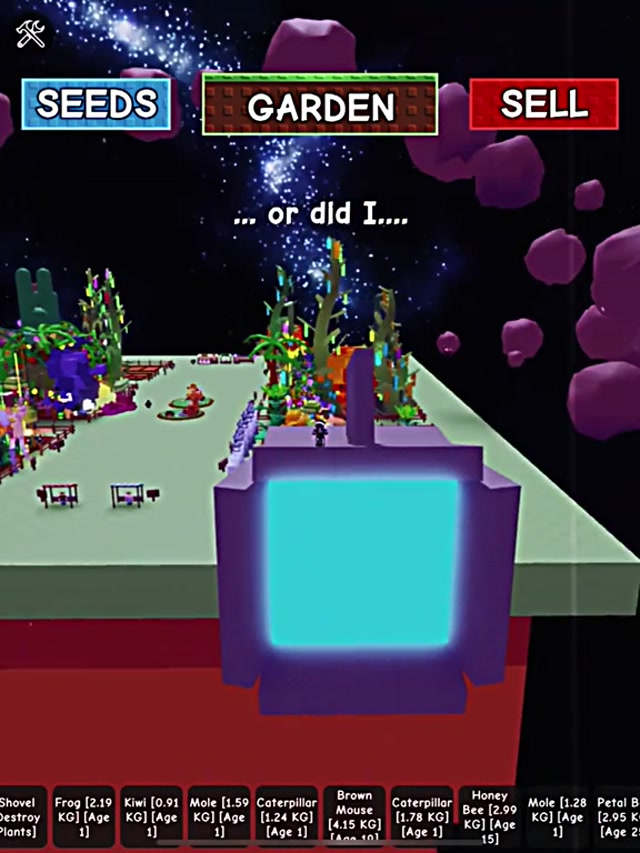Pick the Caterpillar 1.24 KG slot
Image resolution: width=640 pixels, height=853 pixels.
286,817
